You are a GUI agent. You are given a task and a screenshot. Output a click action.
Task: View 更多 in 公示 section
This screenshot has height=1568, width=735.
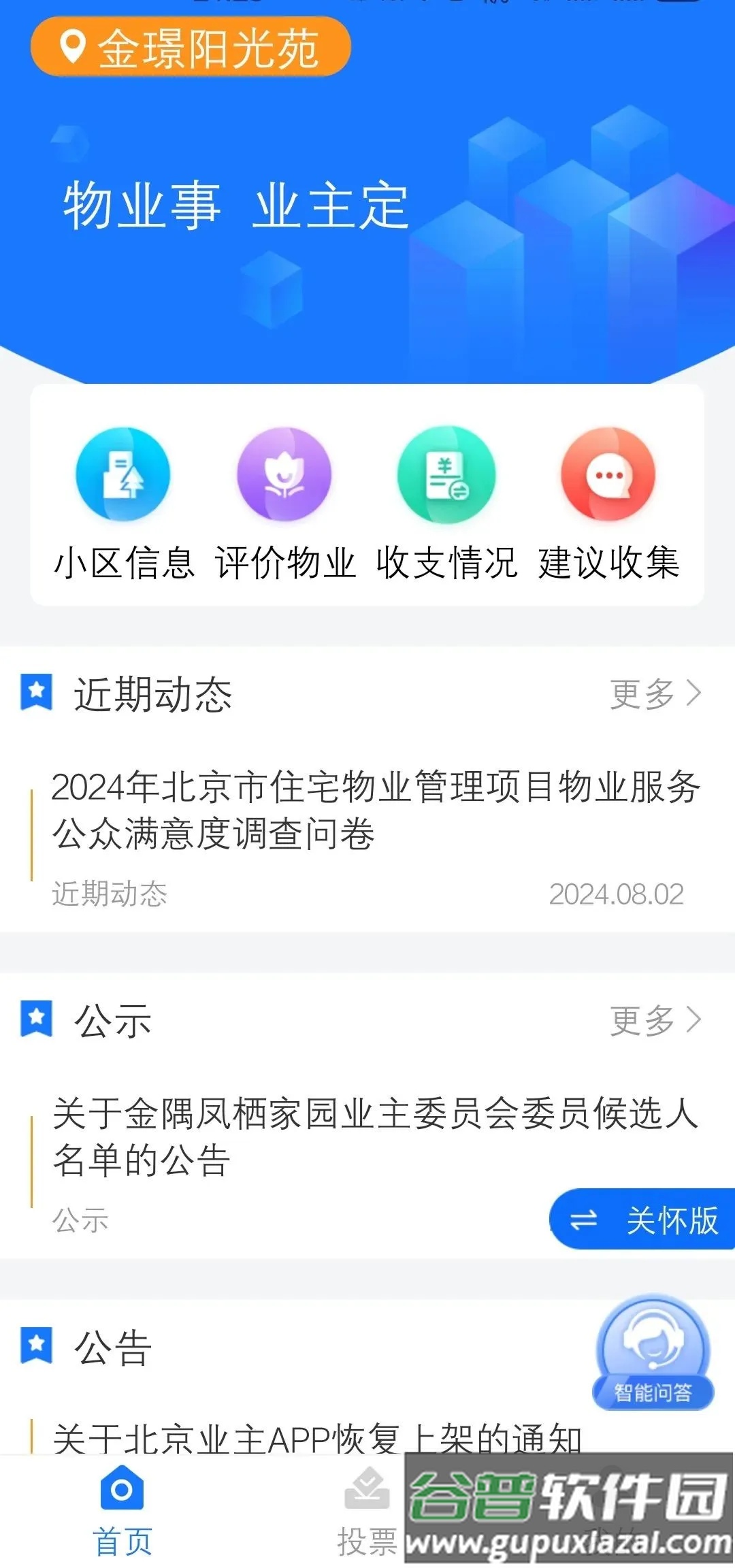pos(655,1021)
